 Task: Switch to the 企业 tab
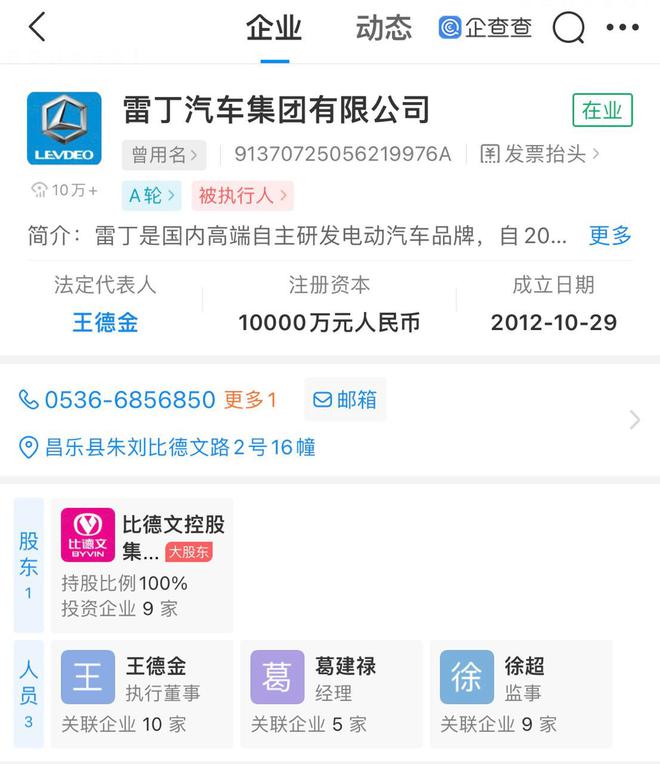click(273, 28)
